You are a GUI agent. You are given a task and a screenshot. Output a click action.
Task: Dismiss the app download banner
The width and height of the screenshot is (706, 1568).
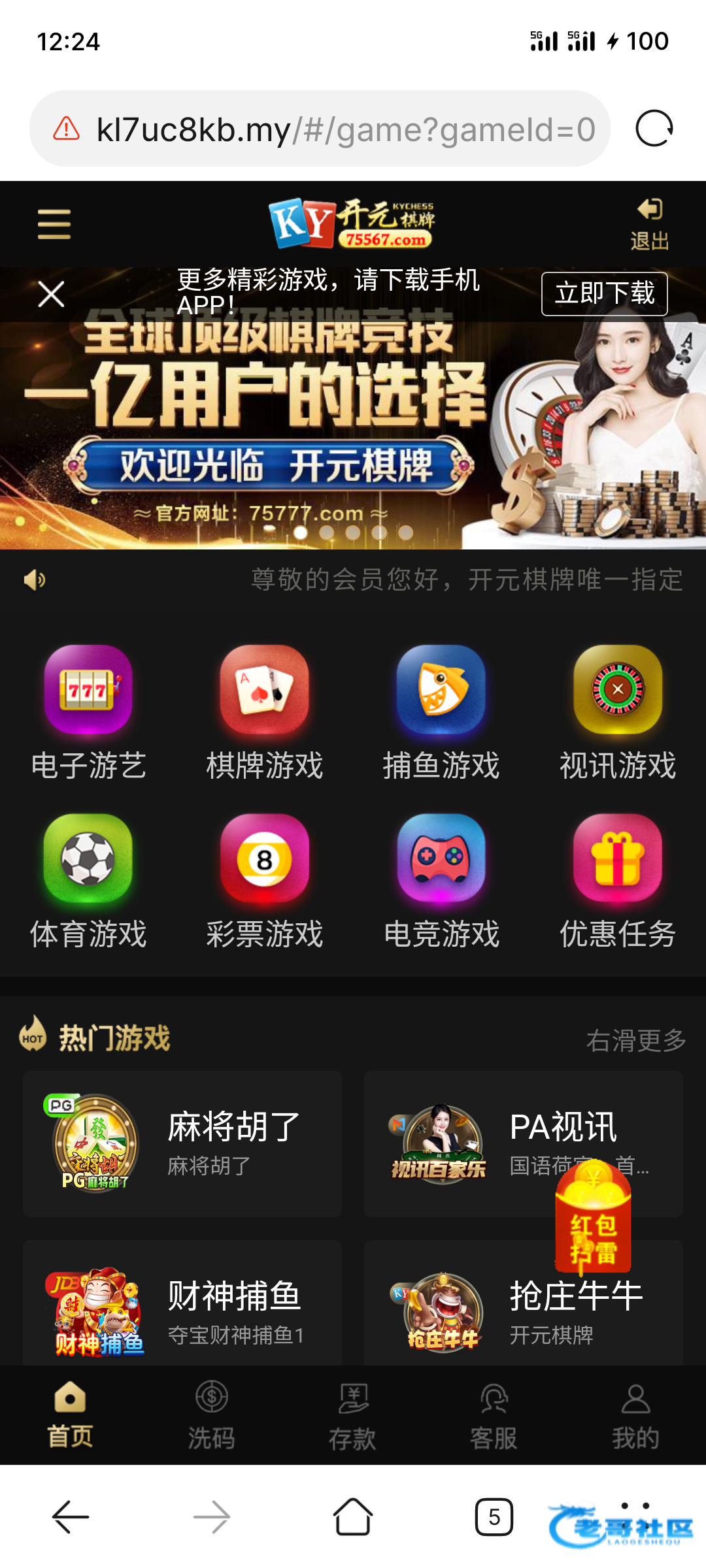point(51,294)
